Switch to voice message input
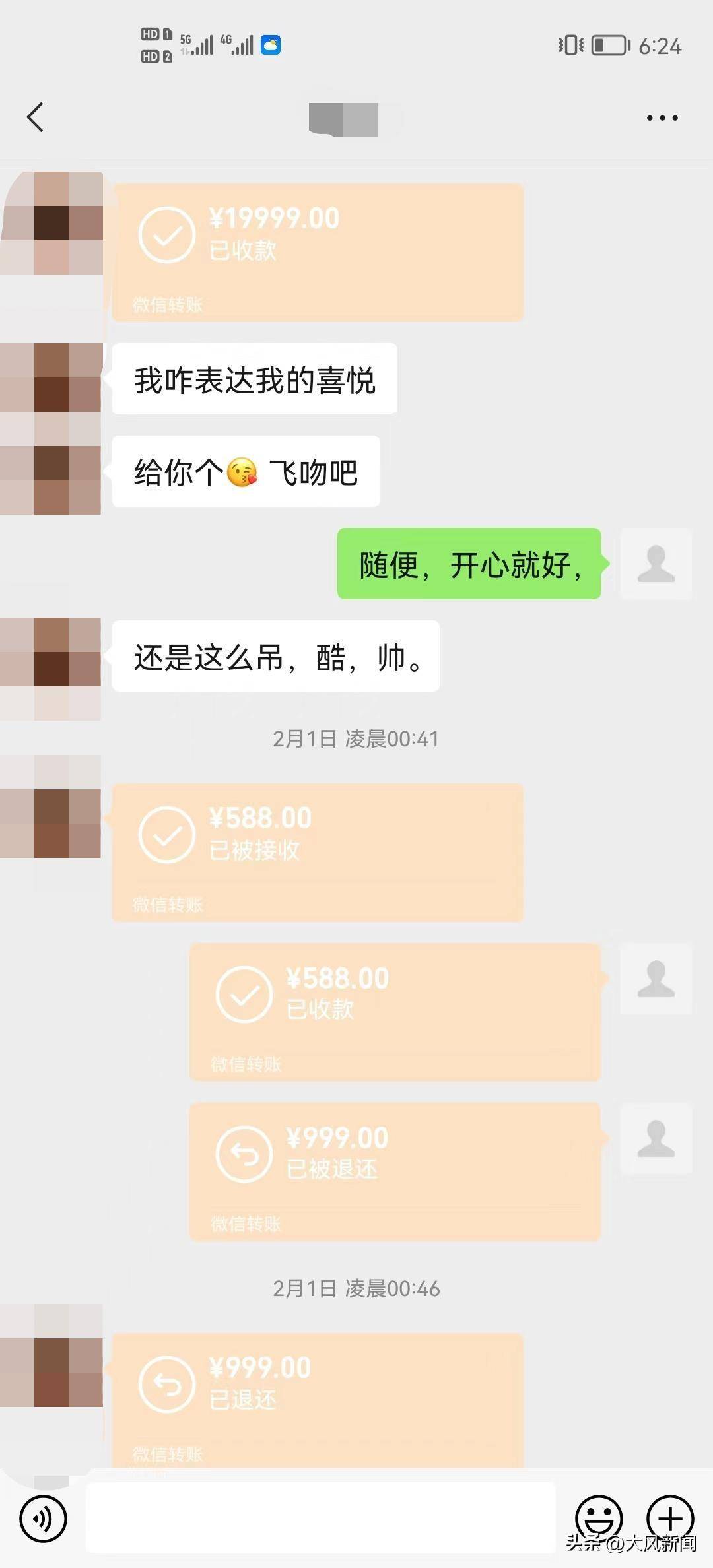713x1568 pixels. (44, 1519)
